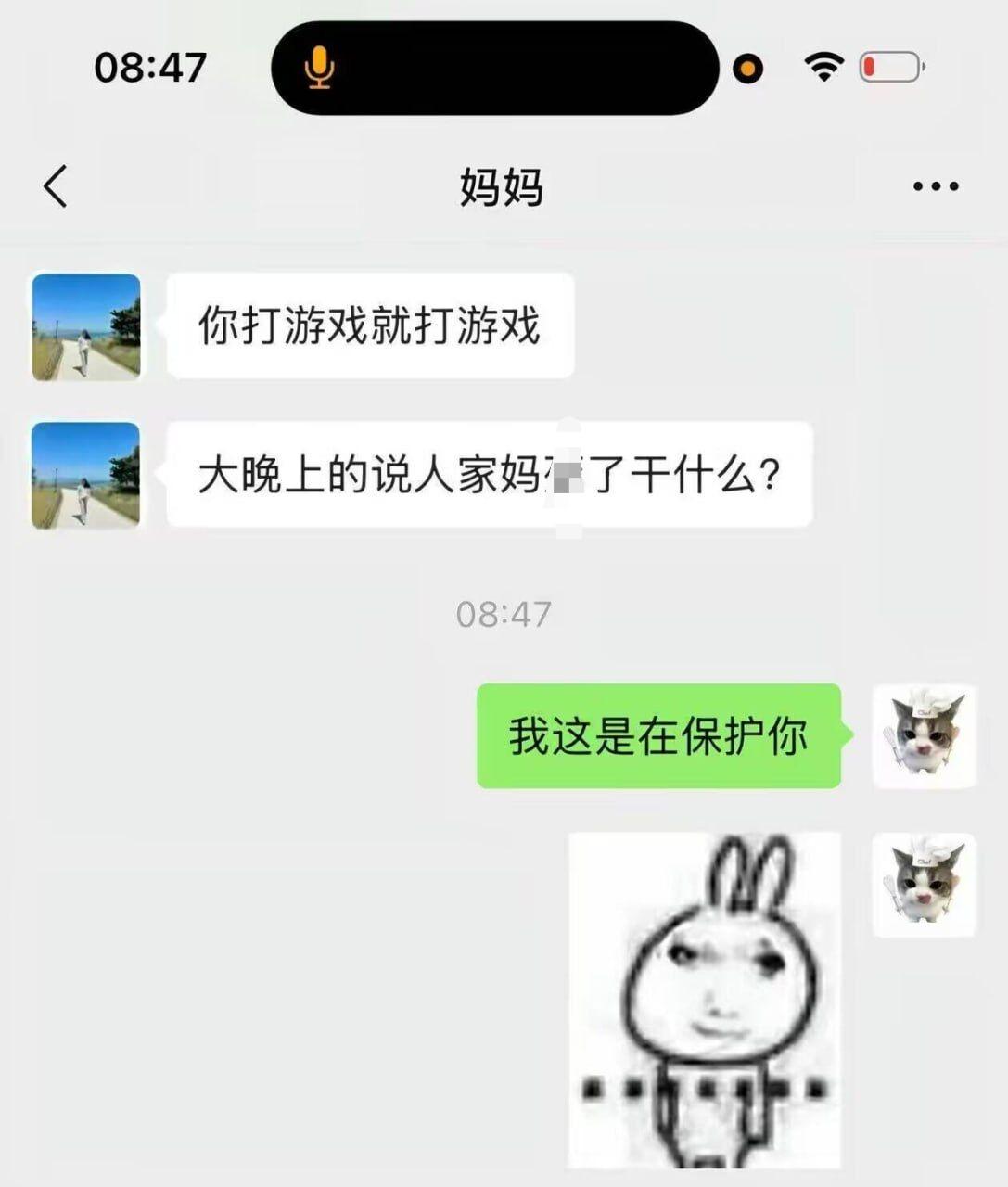Tap the lower cat avatar beside the sticker
Screen dimensions: 1008x1187
coord(924,886)
